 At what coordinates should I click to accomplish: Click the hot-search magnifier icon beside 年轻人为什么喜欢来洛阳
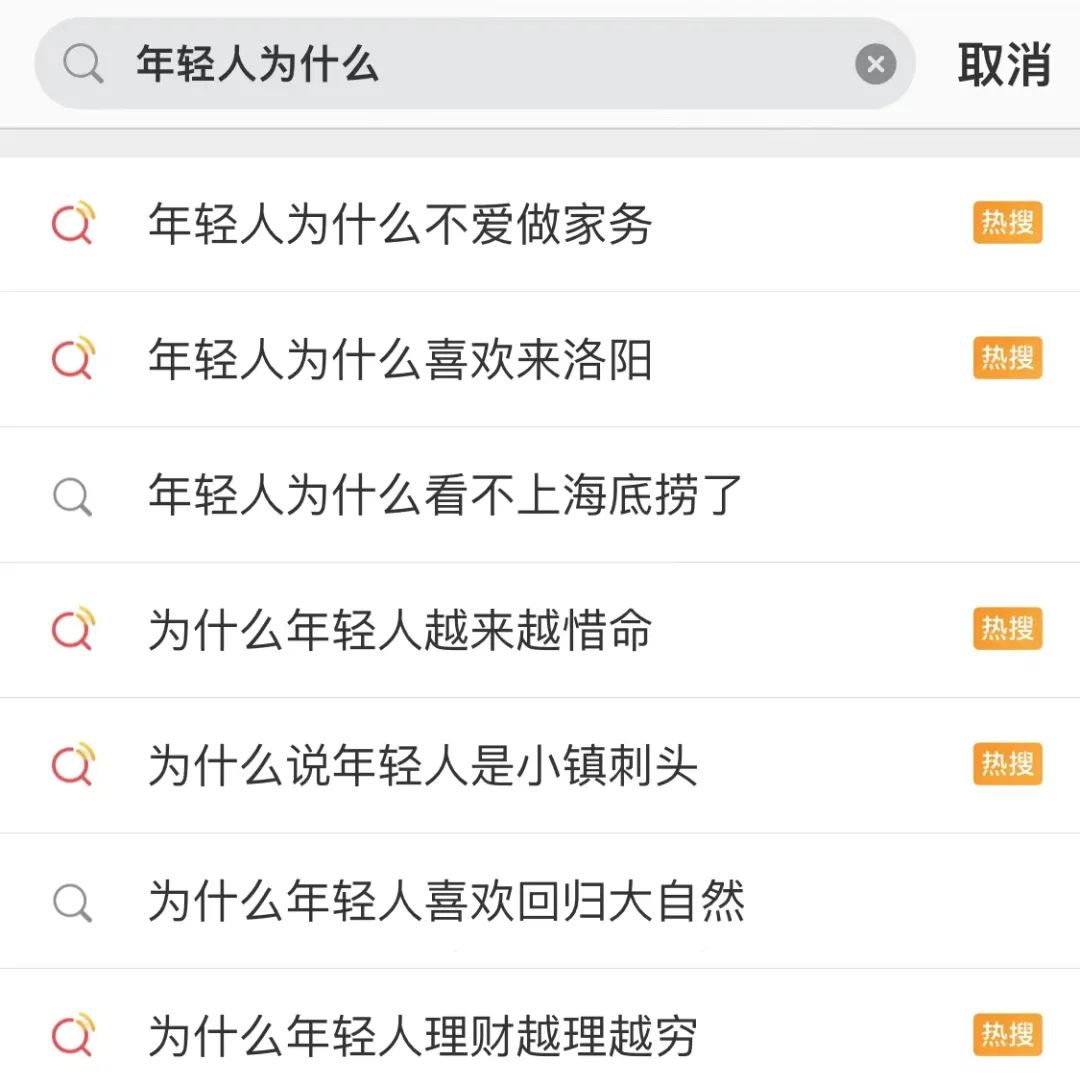coord(72,359)
